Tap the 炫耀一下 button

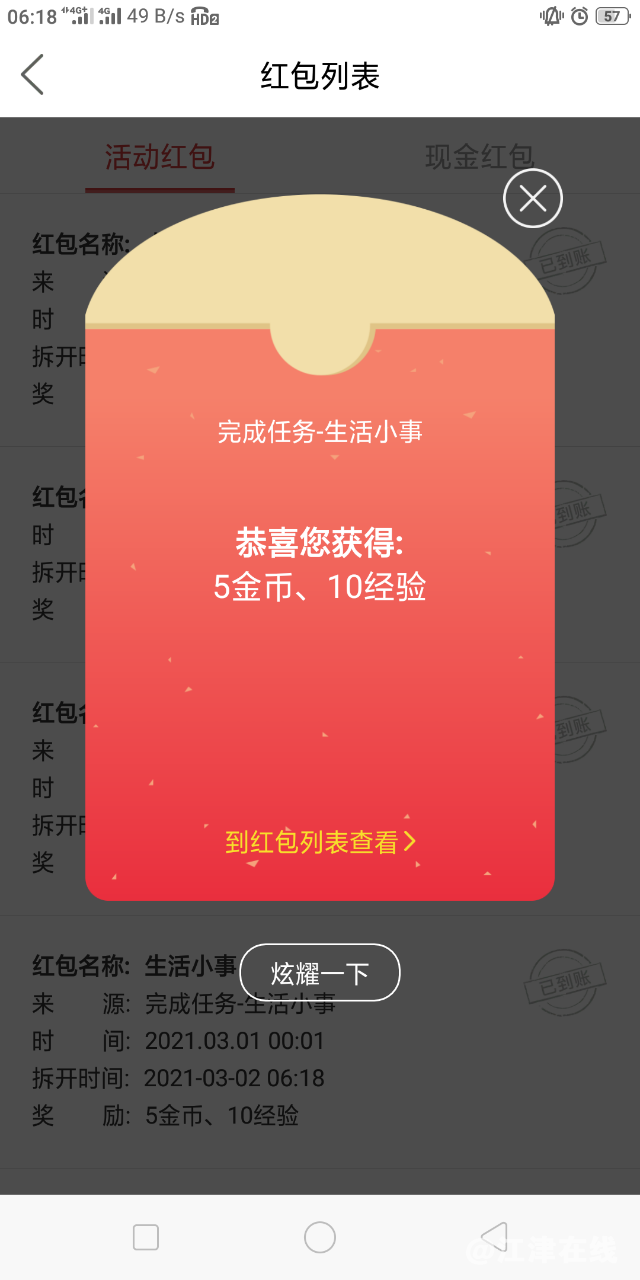(320, 972)
